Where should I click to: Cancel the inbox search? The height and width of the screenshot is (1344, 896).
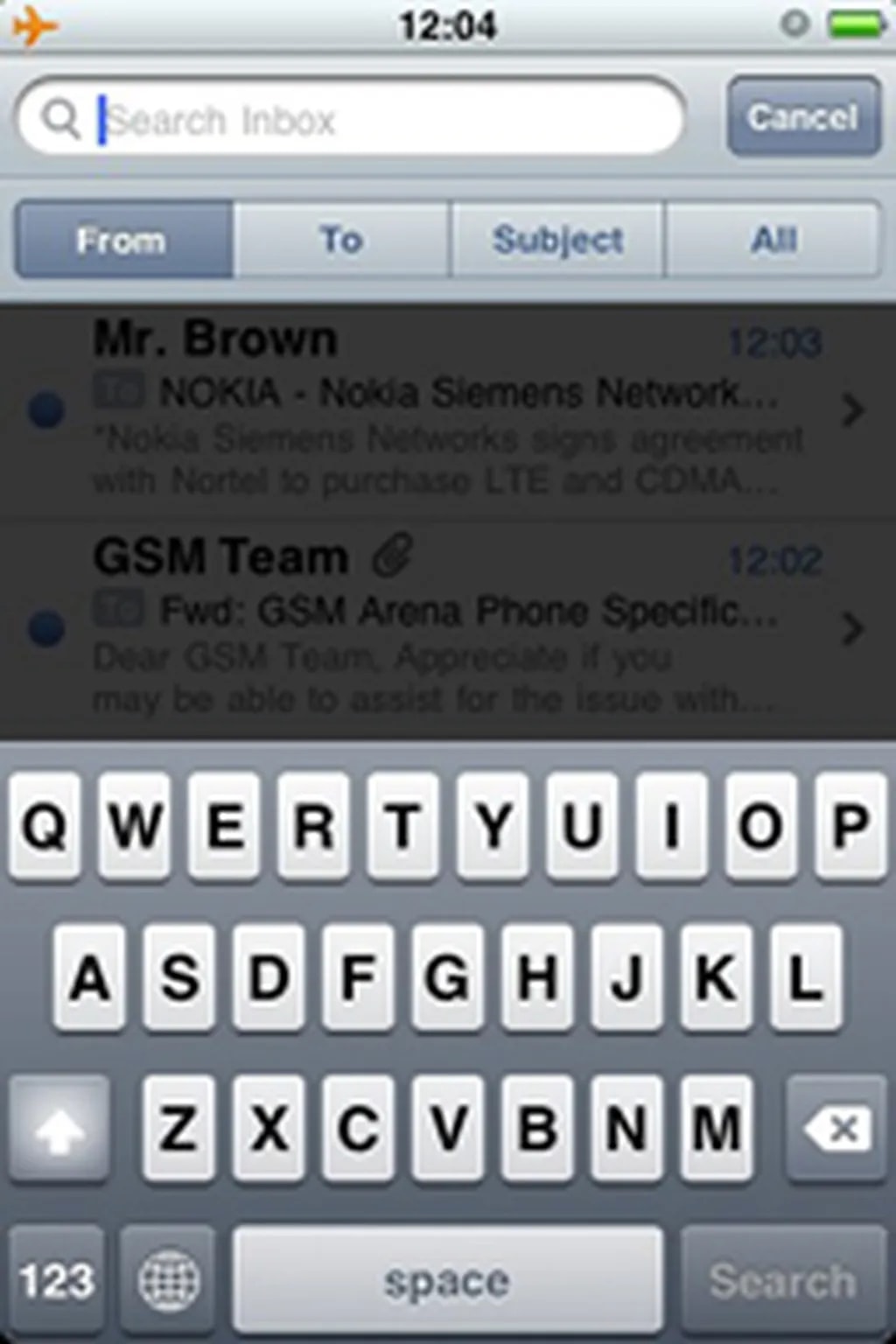[x=803, y=117]
